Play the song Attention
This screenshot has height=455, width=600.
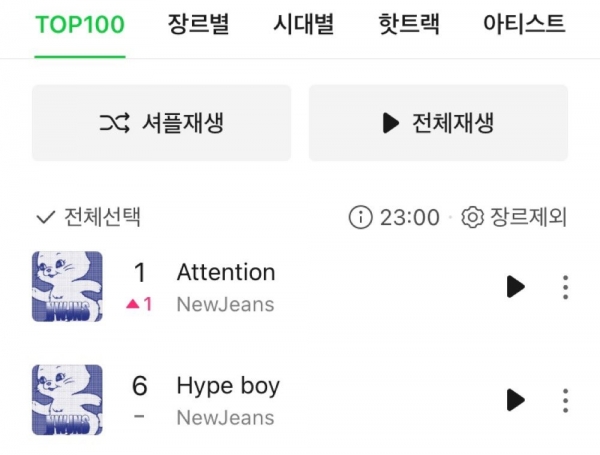(515, 287)
